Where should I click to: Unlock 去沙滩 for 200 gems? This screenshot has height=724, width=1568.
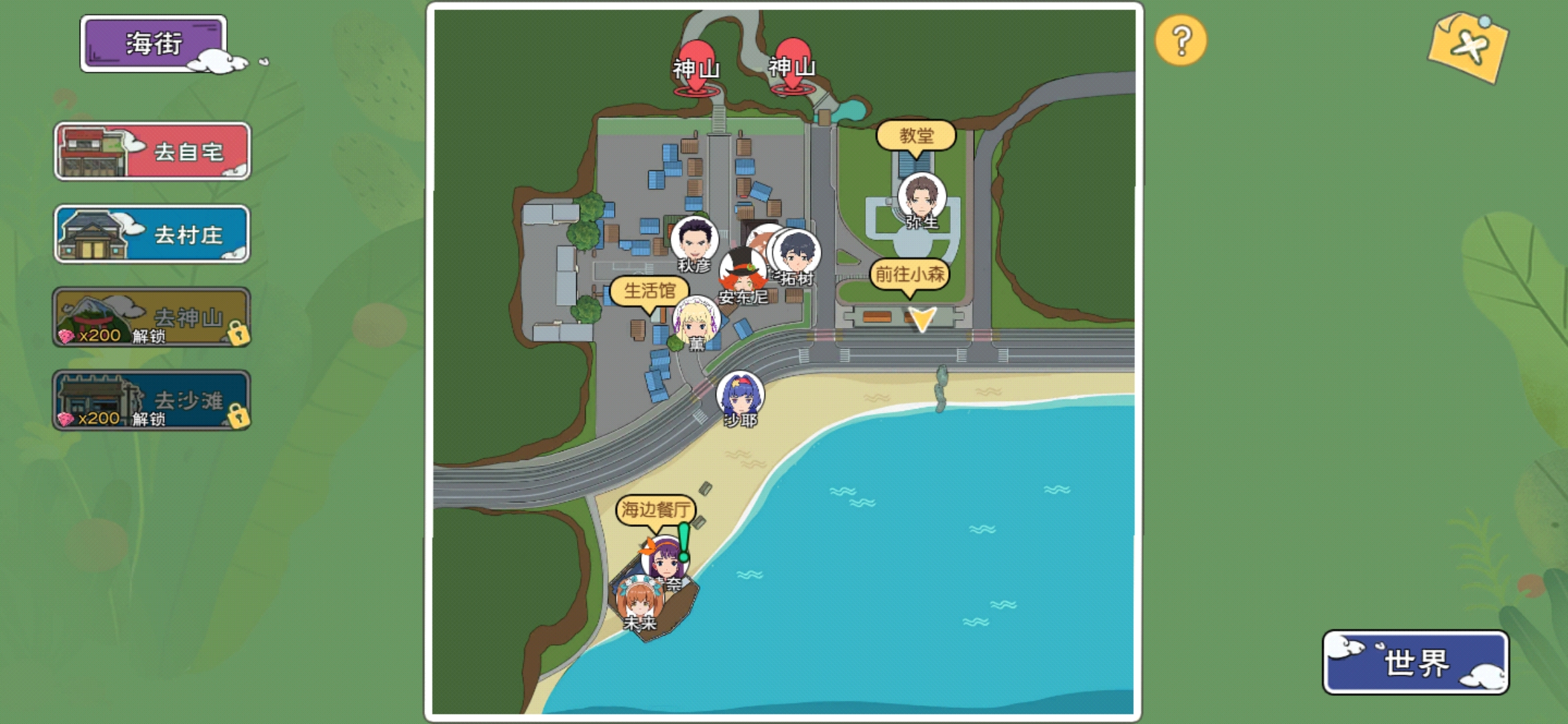pyautogui.click(x=152, y=400)
